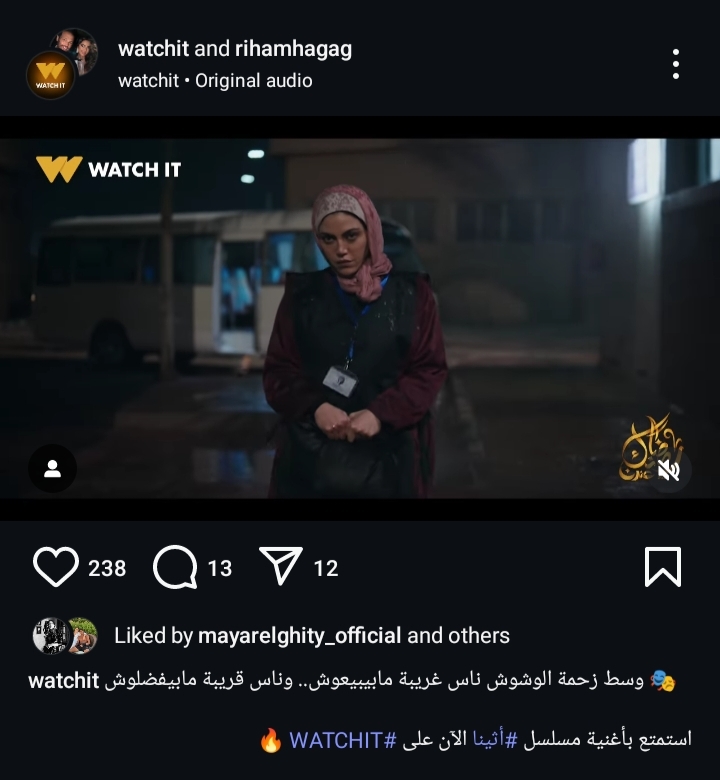
Task: Show people tagged in the video
Action: (53, 469)
